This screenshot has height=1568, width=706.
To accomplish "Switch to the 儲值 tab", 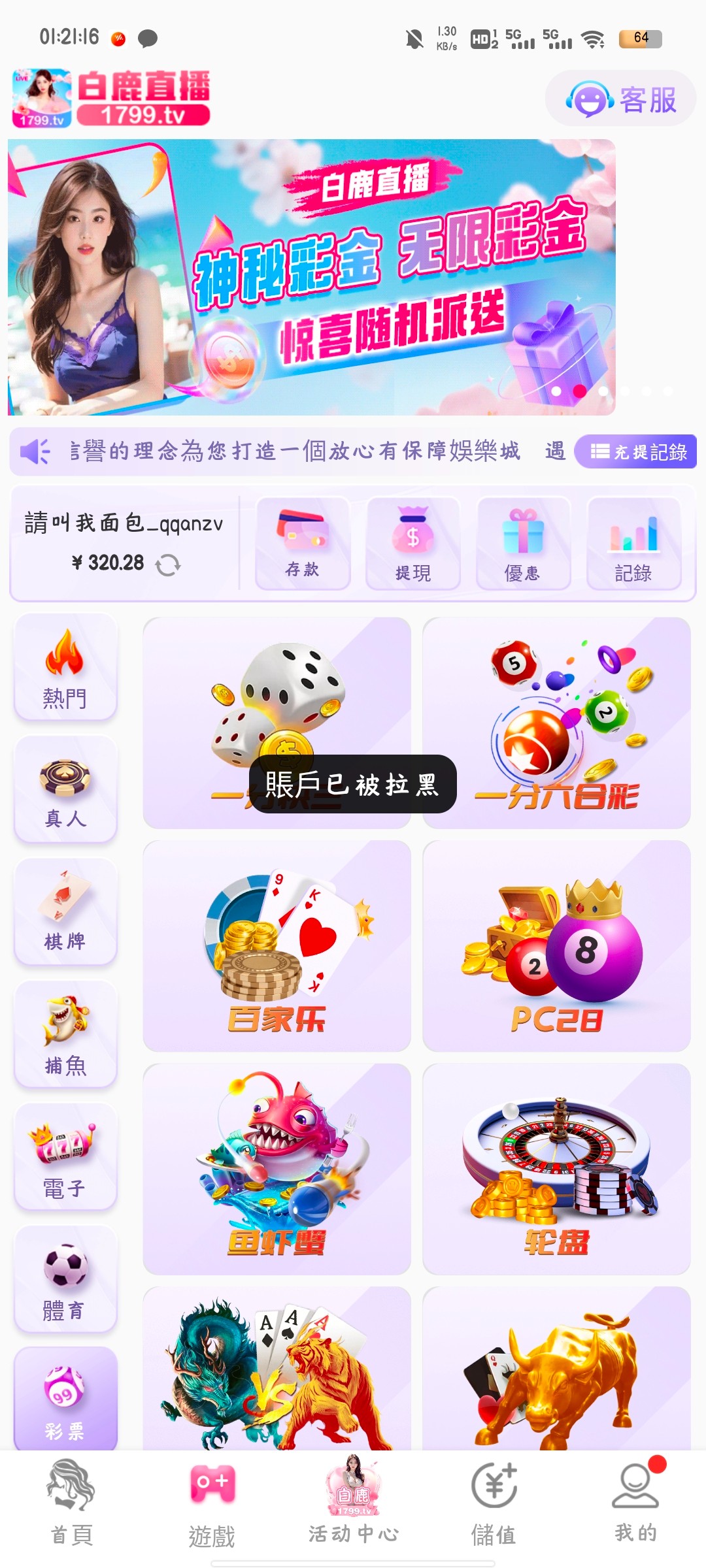I will [494, 1504].
